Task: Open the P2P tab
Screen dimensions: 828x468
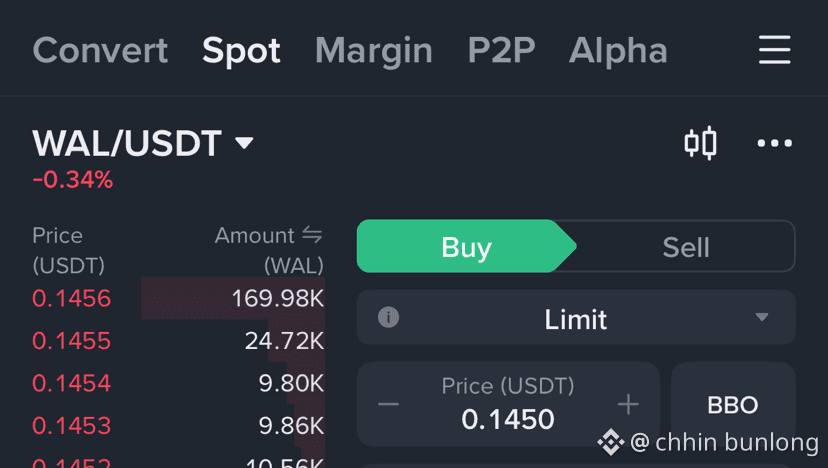Action: (x=501, y=50)
